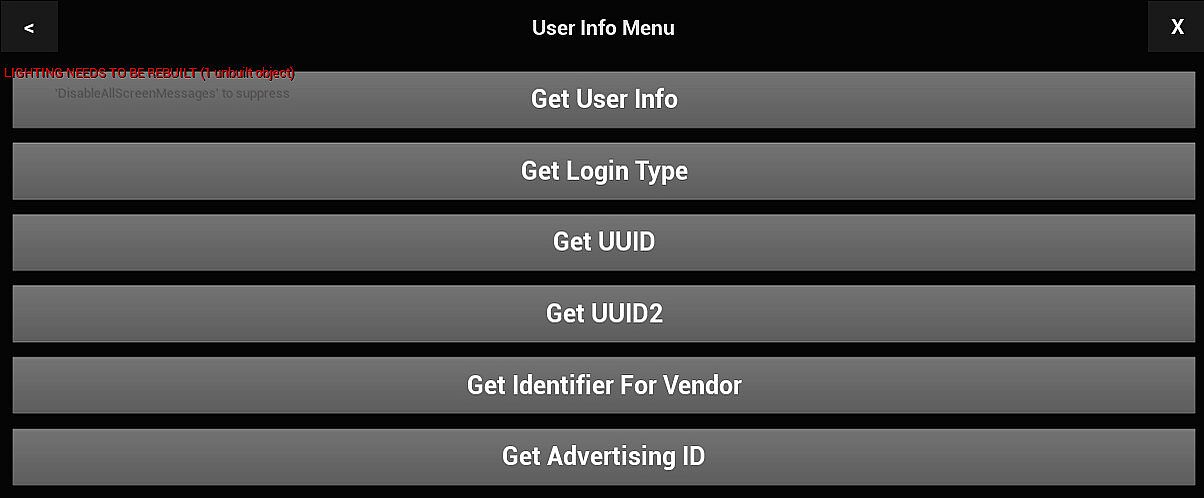Retrieve the UUID with Get UUID

603,242
